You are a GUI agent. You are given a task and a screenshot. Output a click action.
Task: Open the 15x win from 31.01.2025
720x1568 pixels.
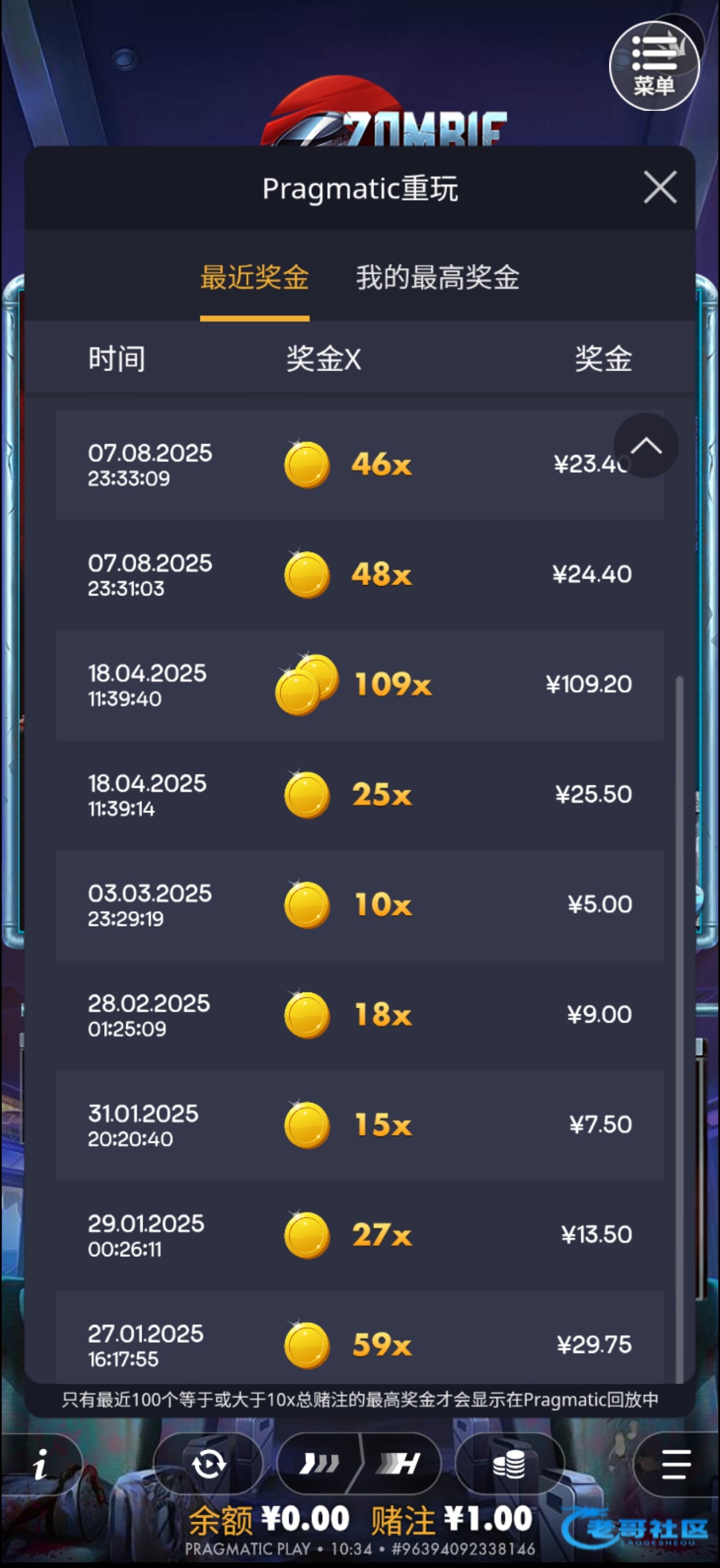pos(359,1126)
